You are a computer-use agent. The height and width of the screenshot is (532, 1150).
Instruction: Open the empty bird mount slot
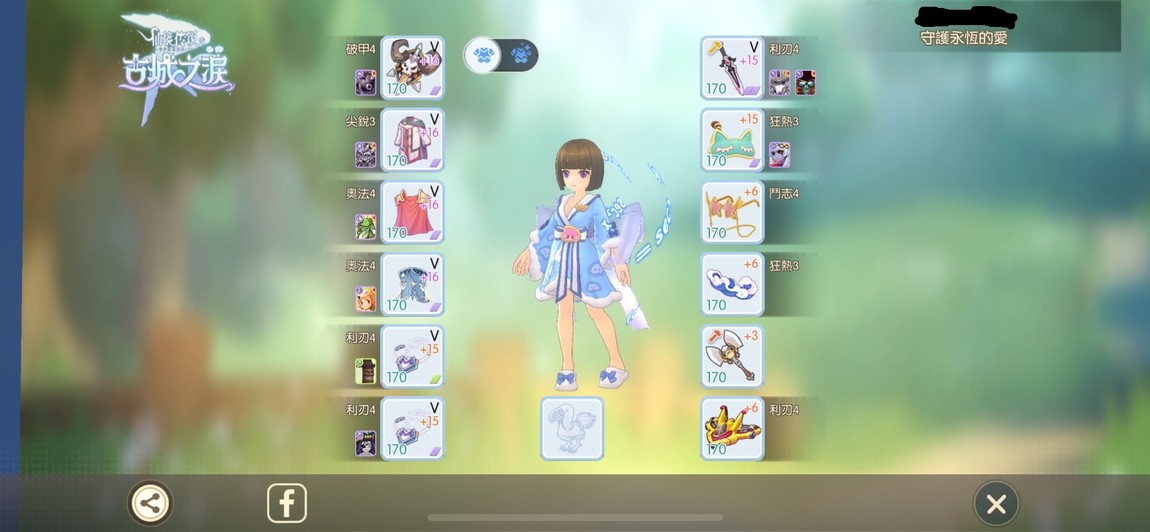pyautogui.click(x=572, y=428)
